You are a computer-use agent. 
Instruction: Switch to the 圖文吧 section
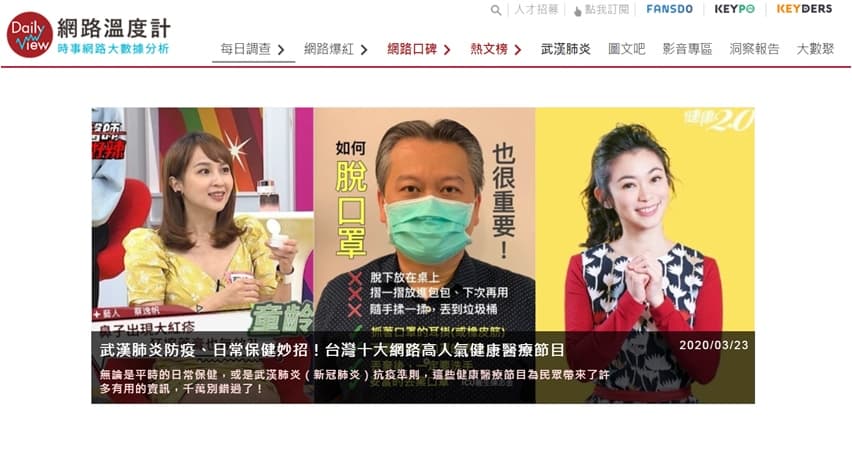[626, 49]
